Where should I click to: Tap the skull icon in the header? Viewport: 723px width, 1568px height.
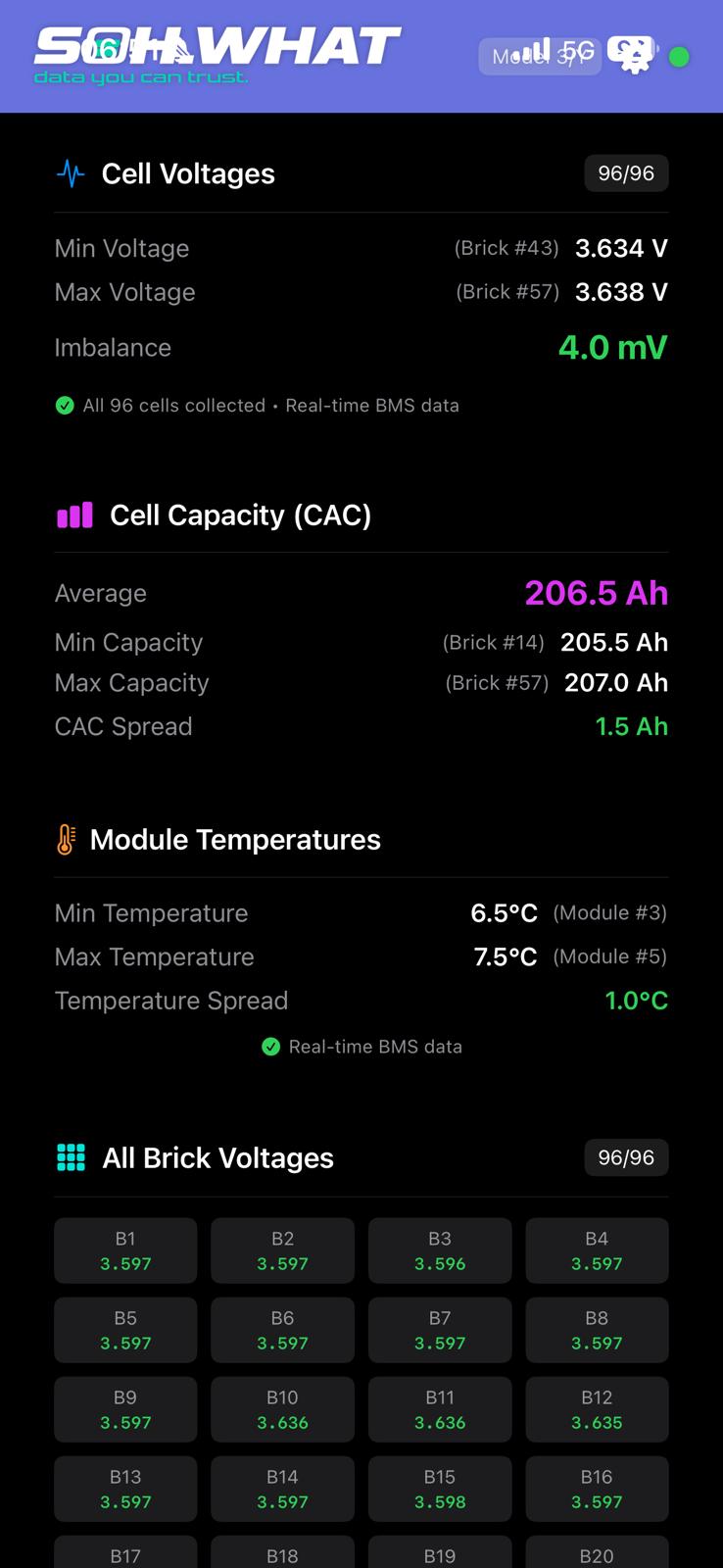(634, 56)
